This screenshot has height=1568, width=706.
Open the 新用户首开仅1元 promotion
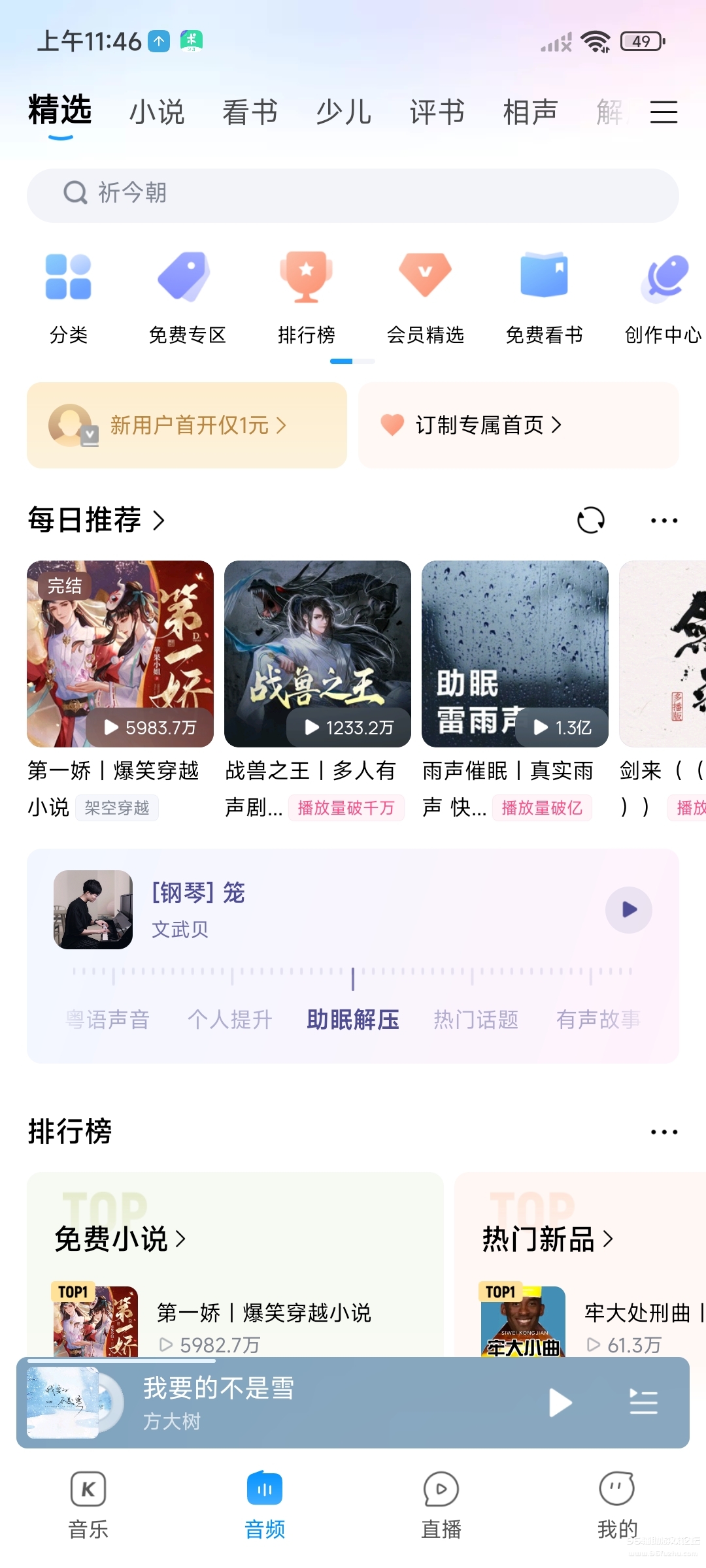[x=187, y=425]
